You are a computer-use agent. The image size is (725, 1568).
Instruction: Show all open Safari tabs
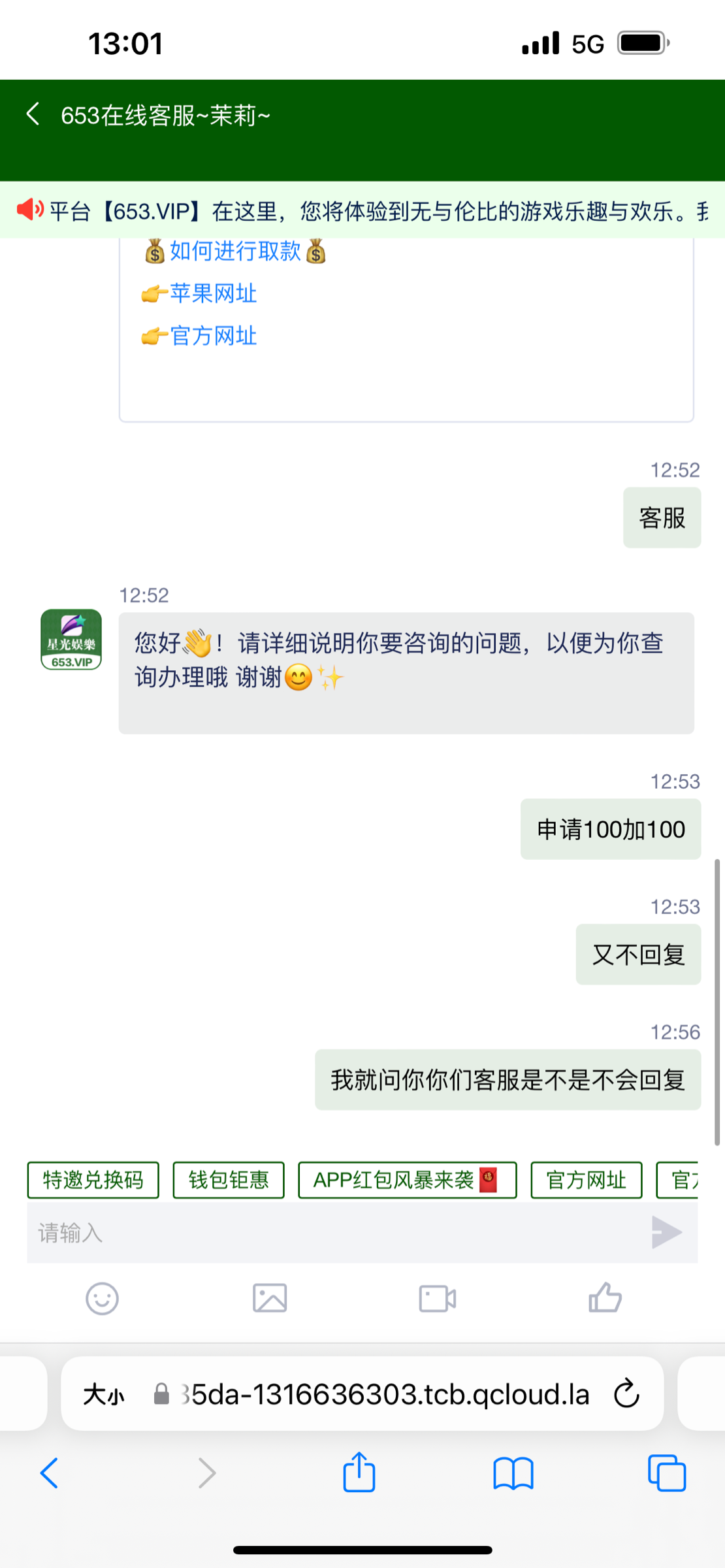click(666, 1473)
